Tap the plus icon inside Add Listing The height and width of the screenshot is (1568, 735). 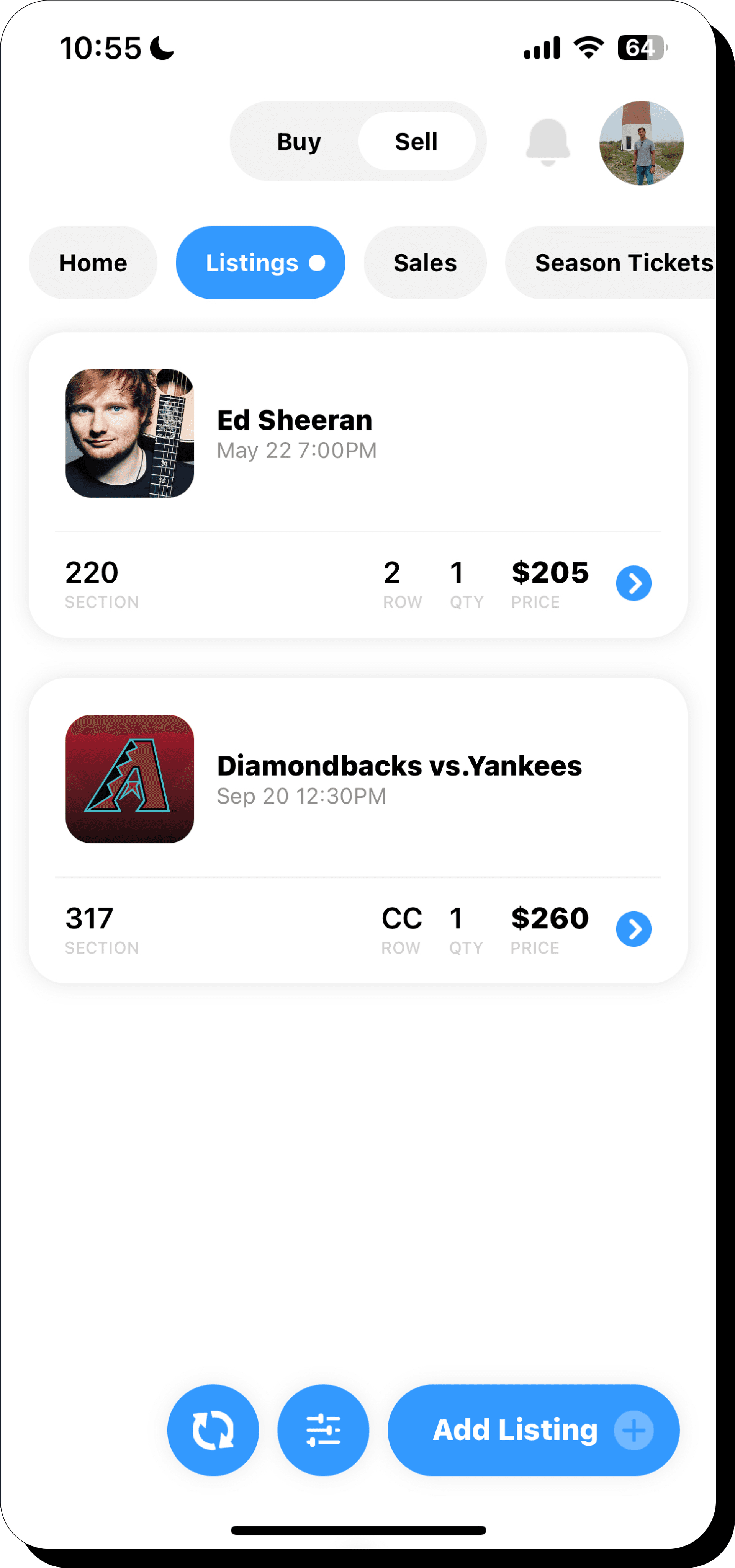tap(633, 1431)
